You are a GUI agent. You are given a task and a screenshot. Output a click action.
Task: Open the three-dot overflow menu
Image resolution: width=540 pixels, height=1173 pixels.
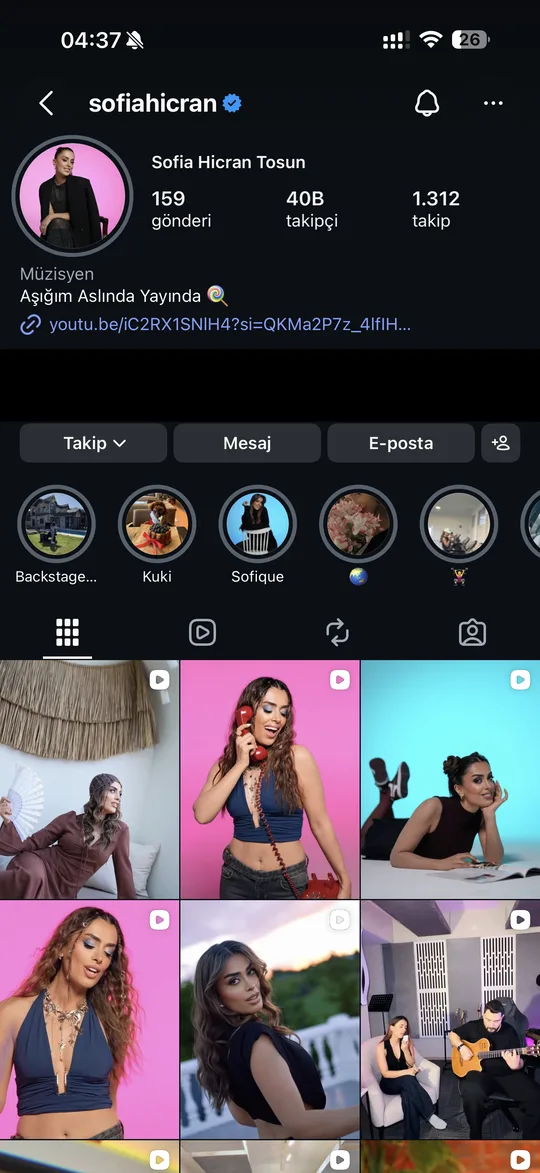pyautogui.click(x=493, y=103)
